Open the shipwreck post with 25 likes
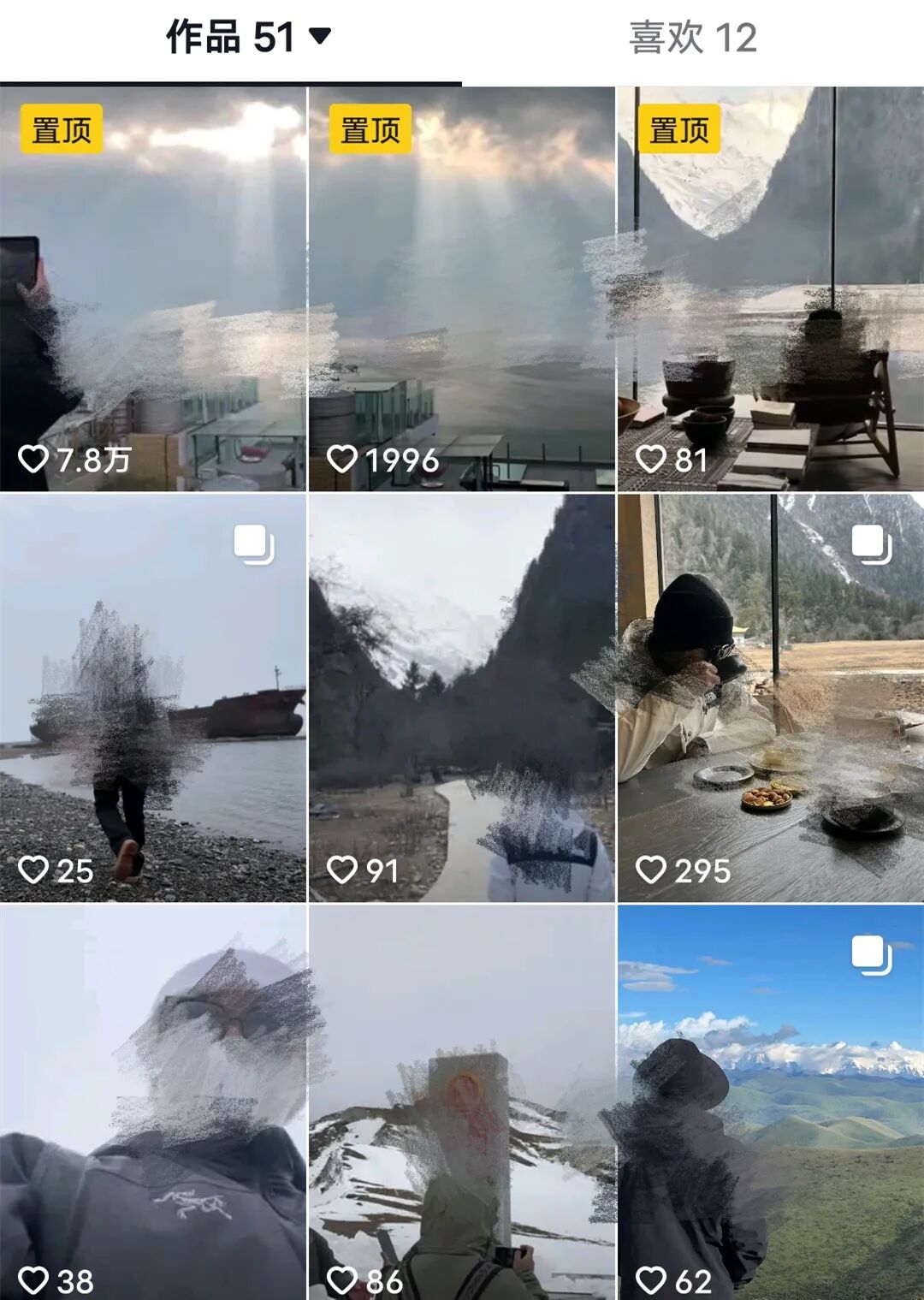 pyautogui.click(x=152, y=697)
